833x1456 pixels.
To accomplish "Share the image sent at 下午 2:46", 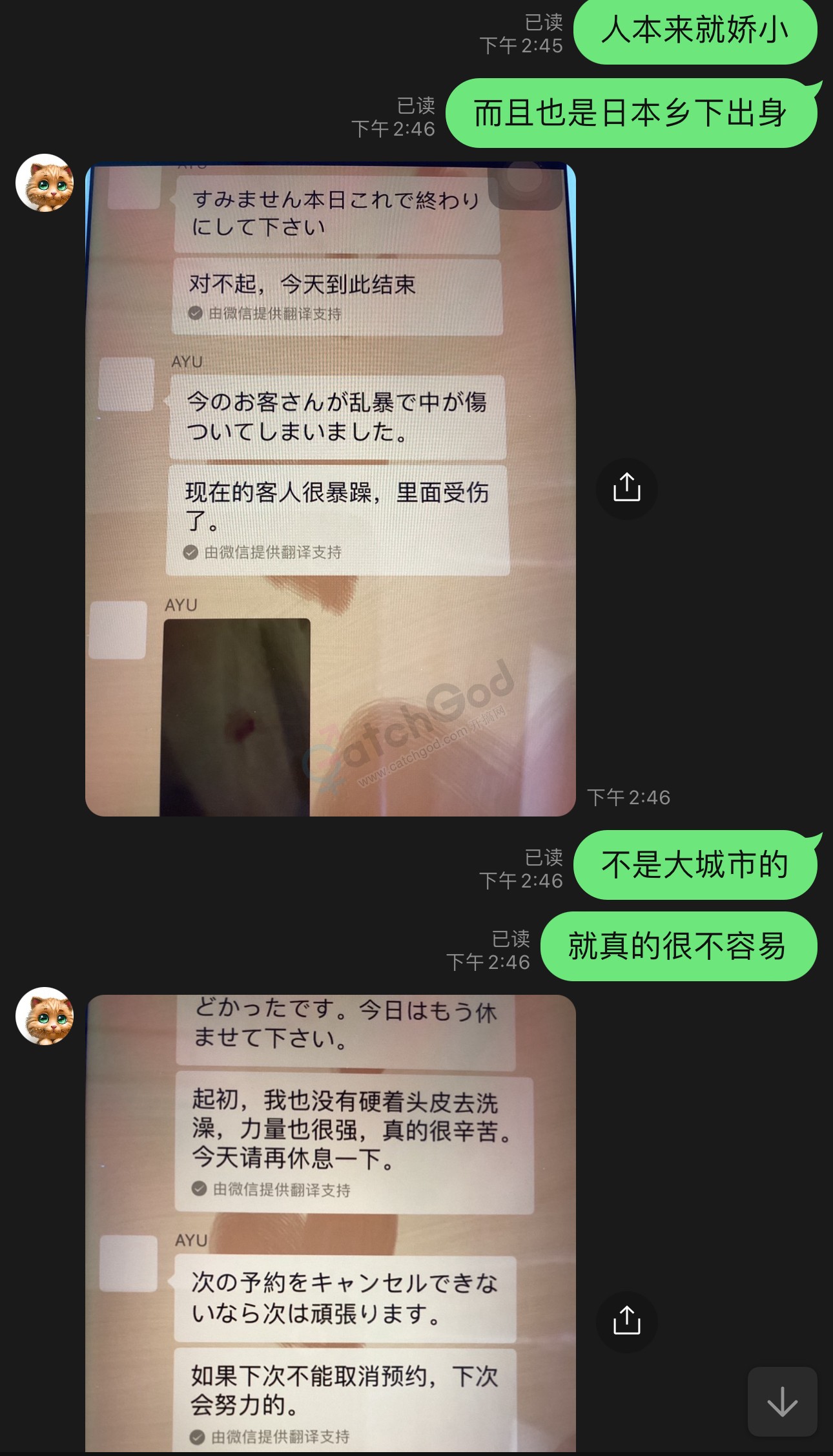I will coord(626,488).
